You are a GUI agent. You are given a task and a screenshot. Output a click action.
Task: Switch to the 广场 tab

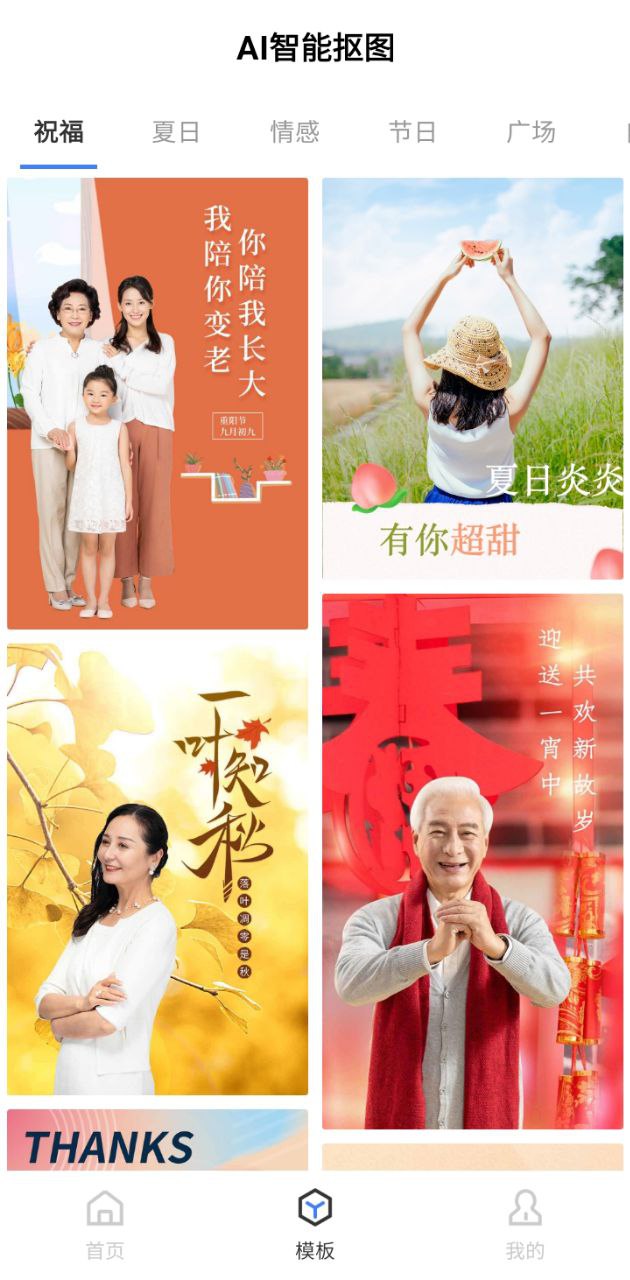530,132
